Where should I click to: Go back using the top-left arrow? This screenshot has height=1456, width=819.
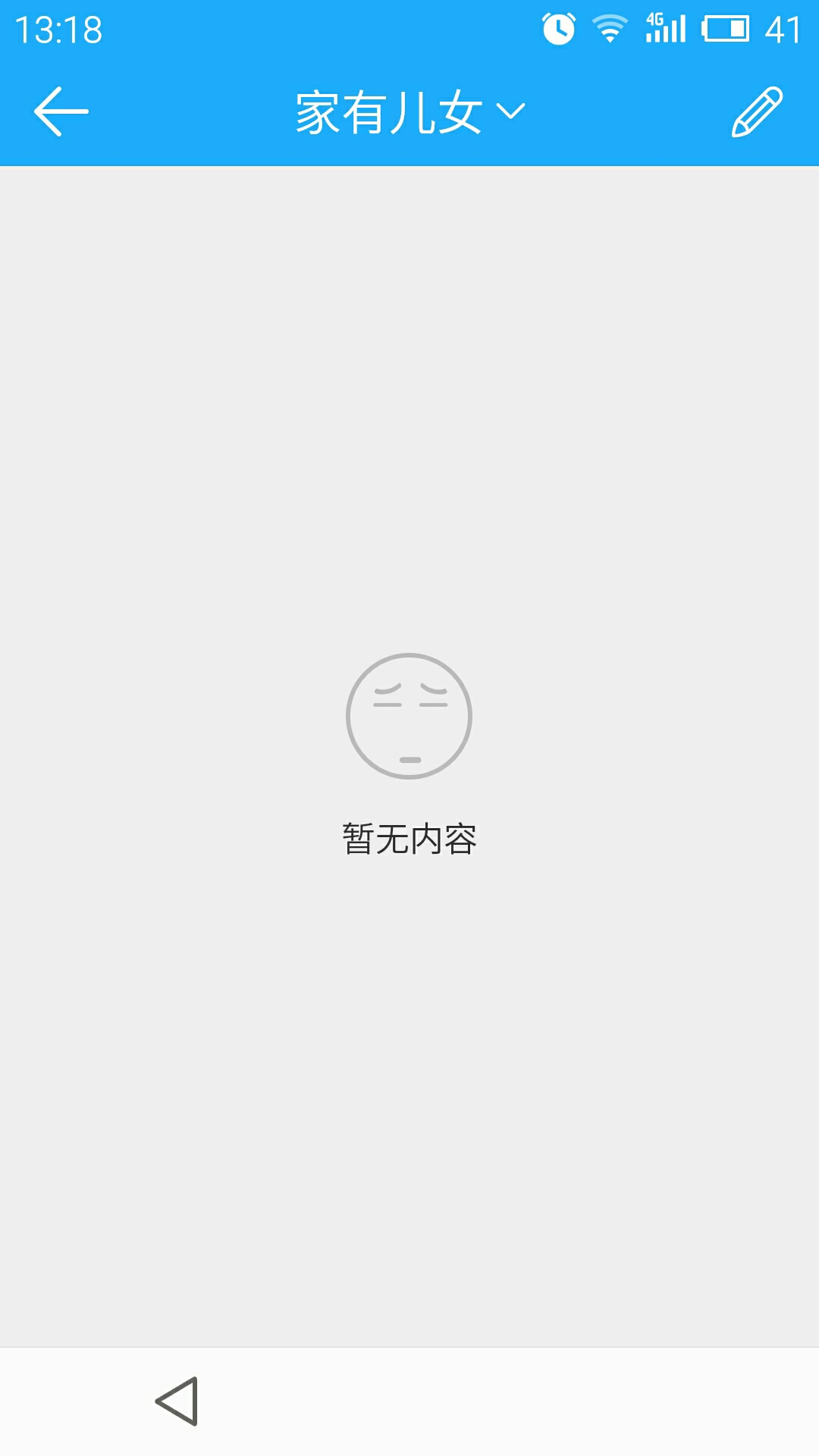coord(61,111)
